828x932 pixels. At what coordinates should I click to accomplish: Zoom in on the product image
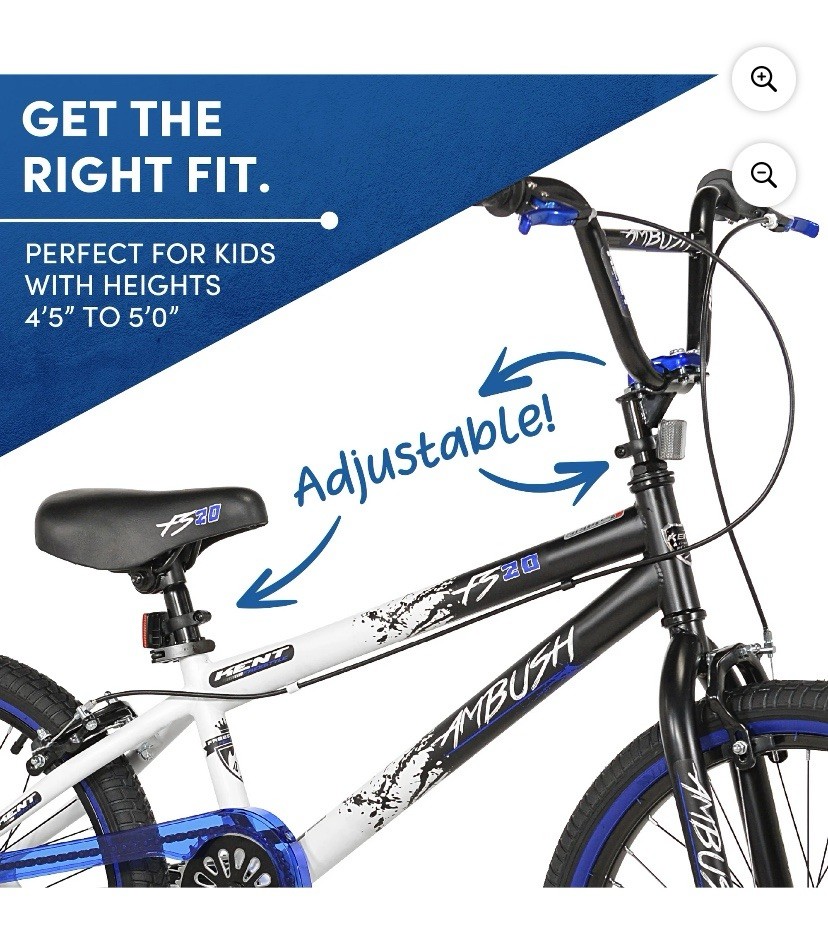(x=764, y=79)
